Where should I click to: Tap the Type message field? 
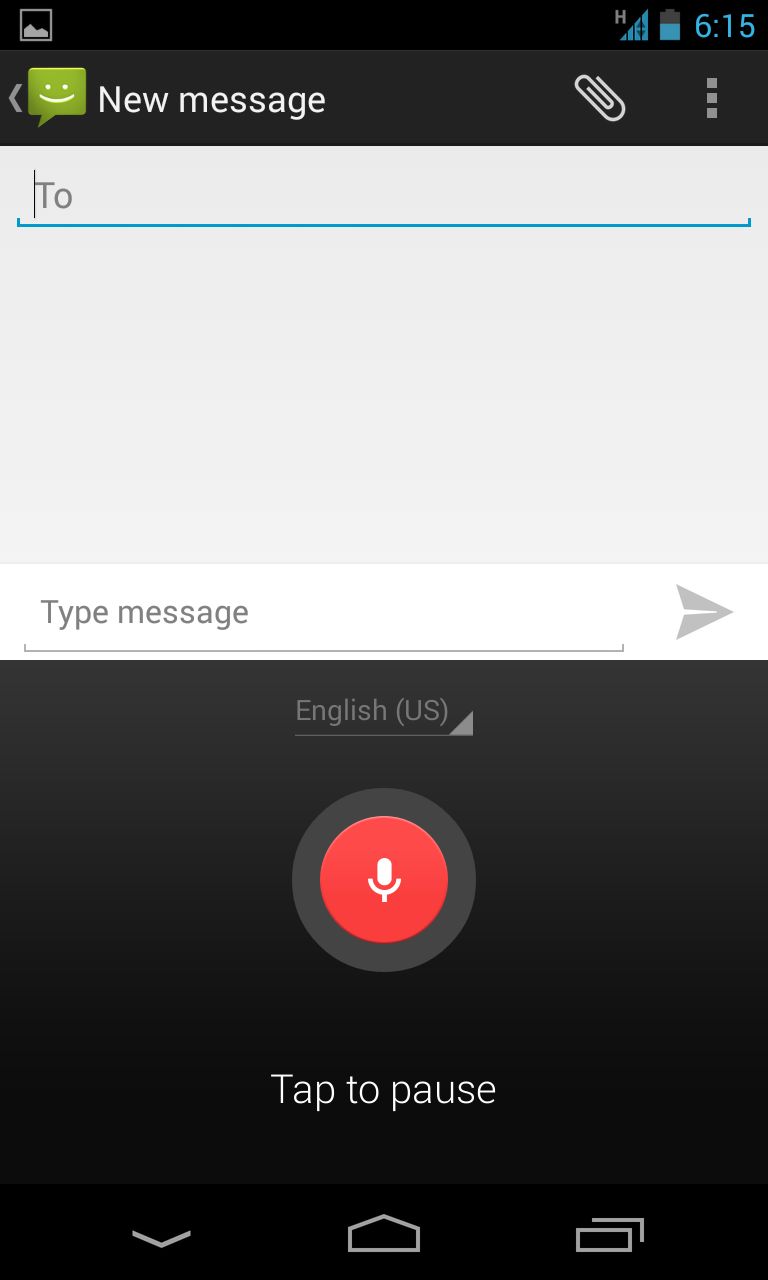coord(324,613)
